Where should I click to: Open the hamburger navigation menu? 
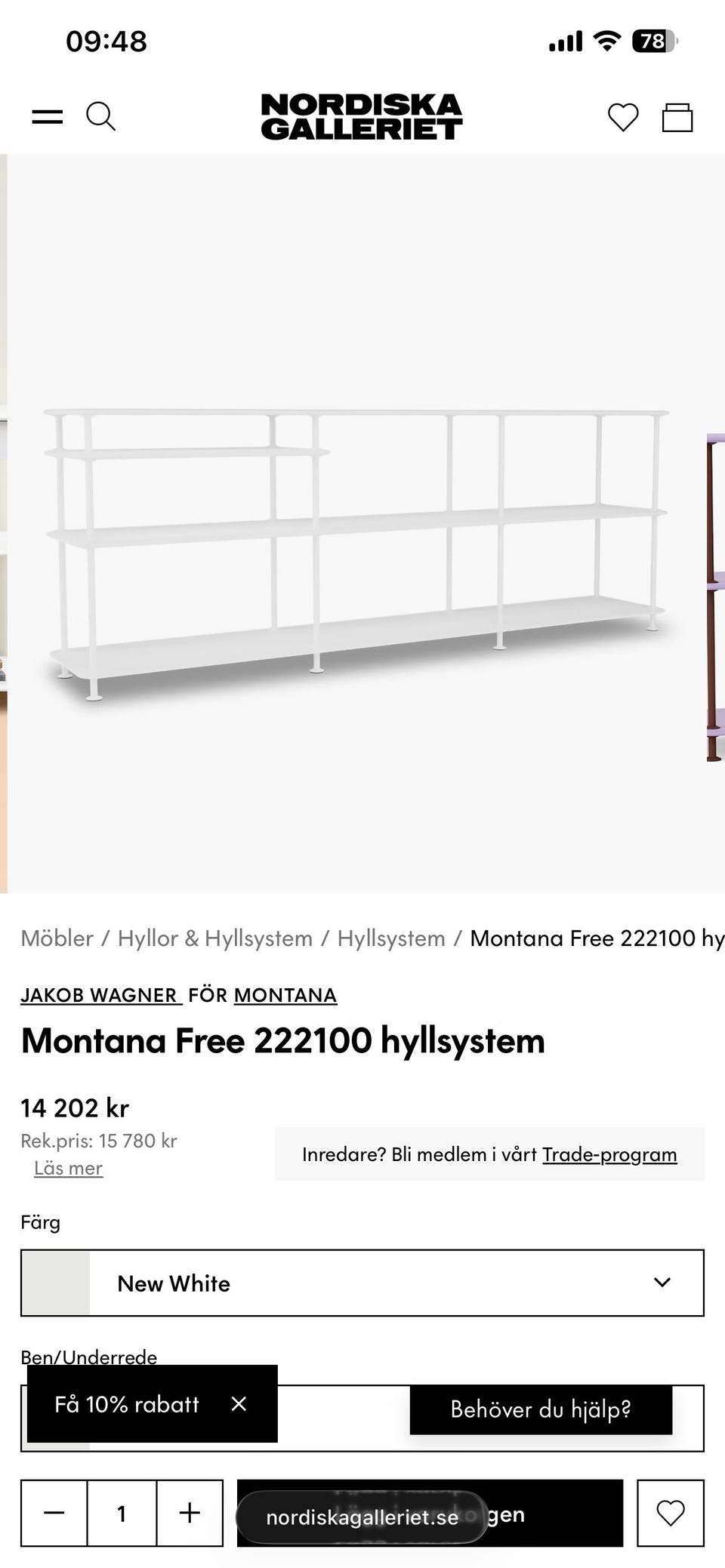tap(47, 116)
